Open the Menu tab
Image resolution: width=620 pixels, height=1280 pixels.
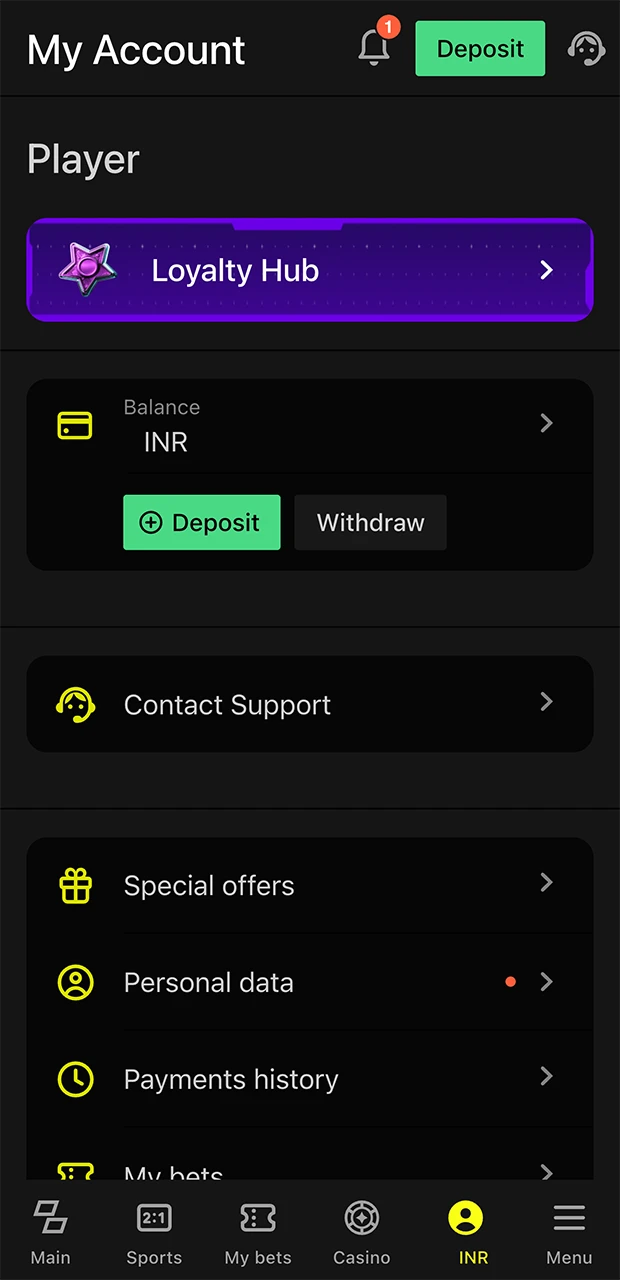click(569, 1232)
